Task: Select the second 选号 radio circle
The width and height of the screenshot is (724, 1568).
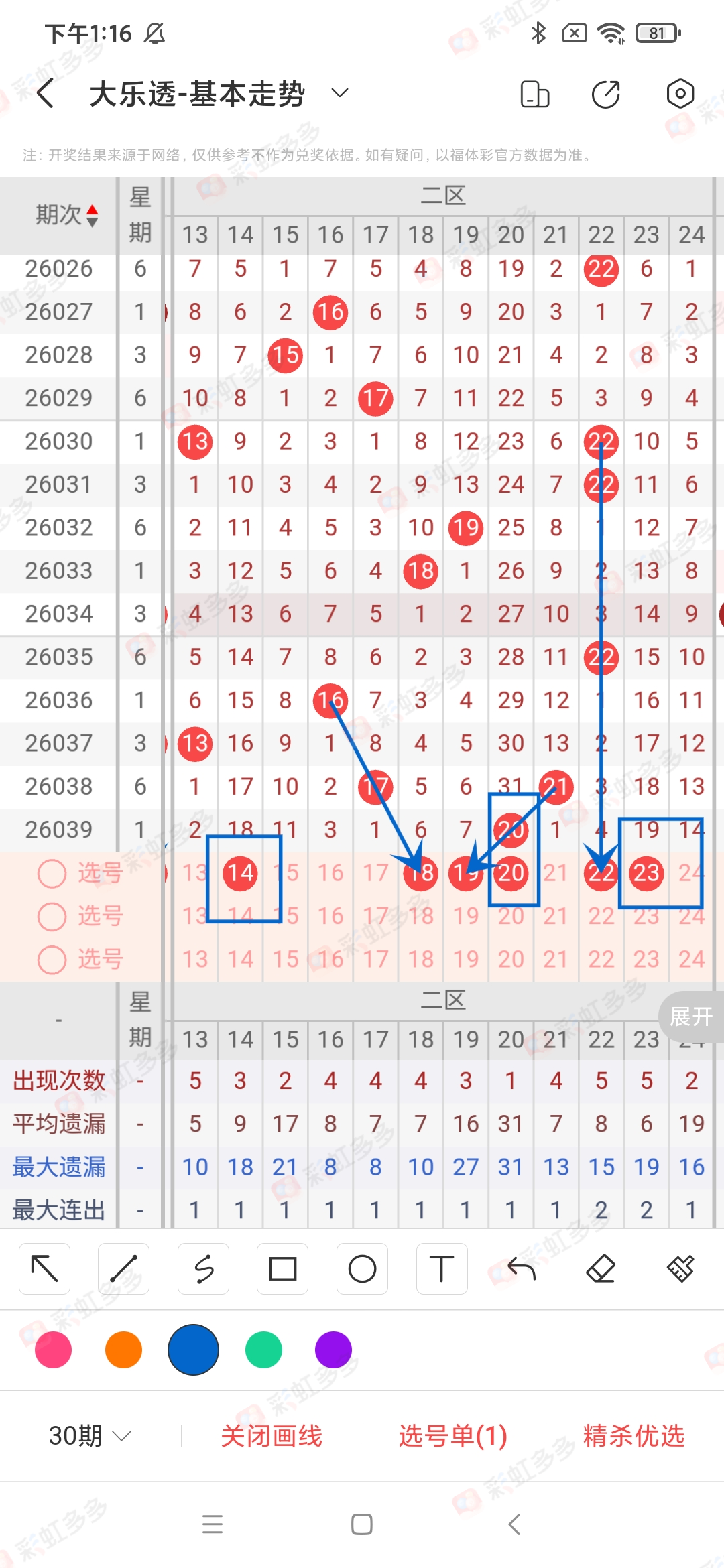Action: (x=52, y=917)
